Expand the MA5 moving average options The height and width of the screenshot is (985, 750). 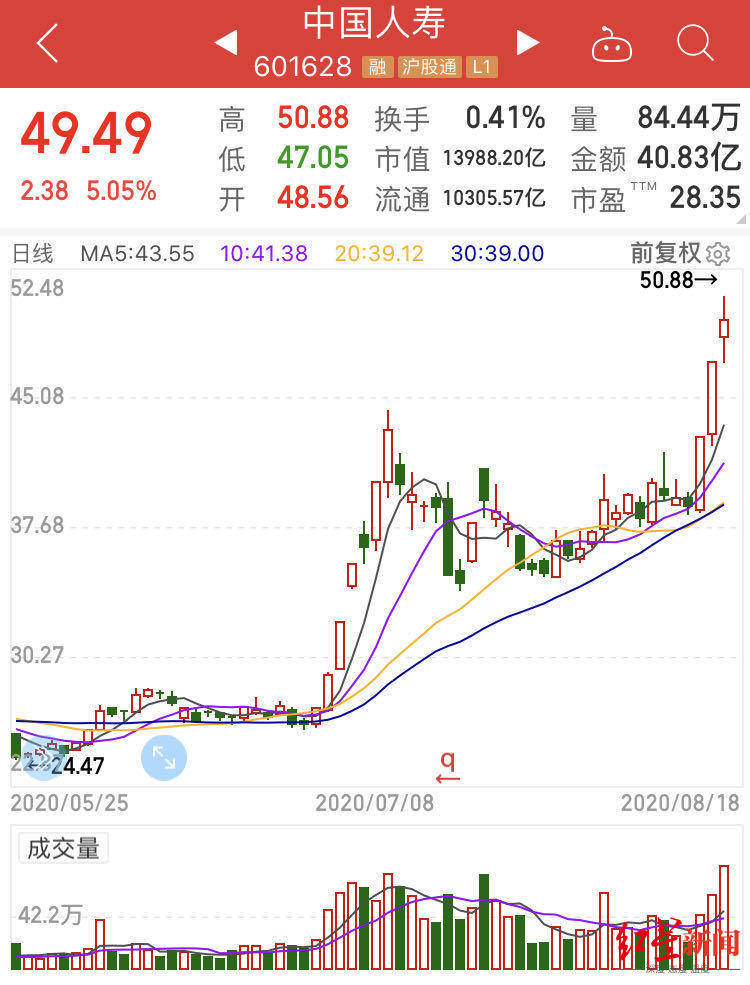[x=137, y=254]
